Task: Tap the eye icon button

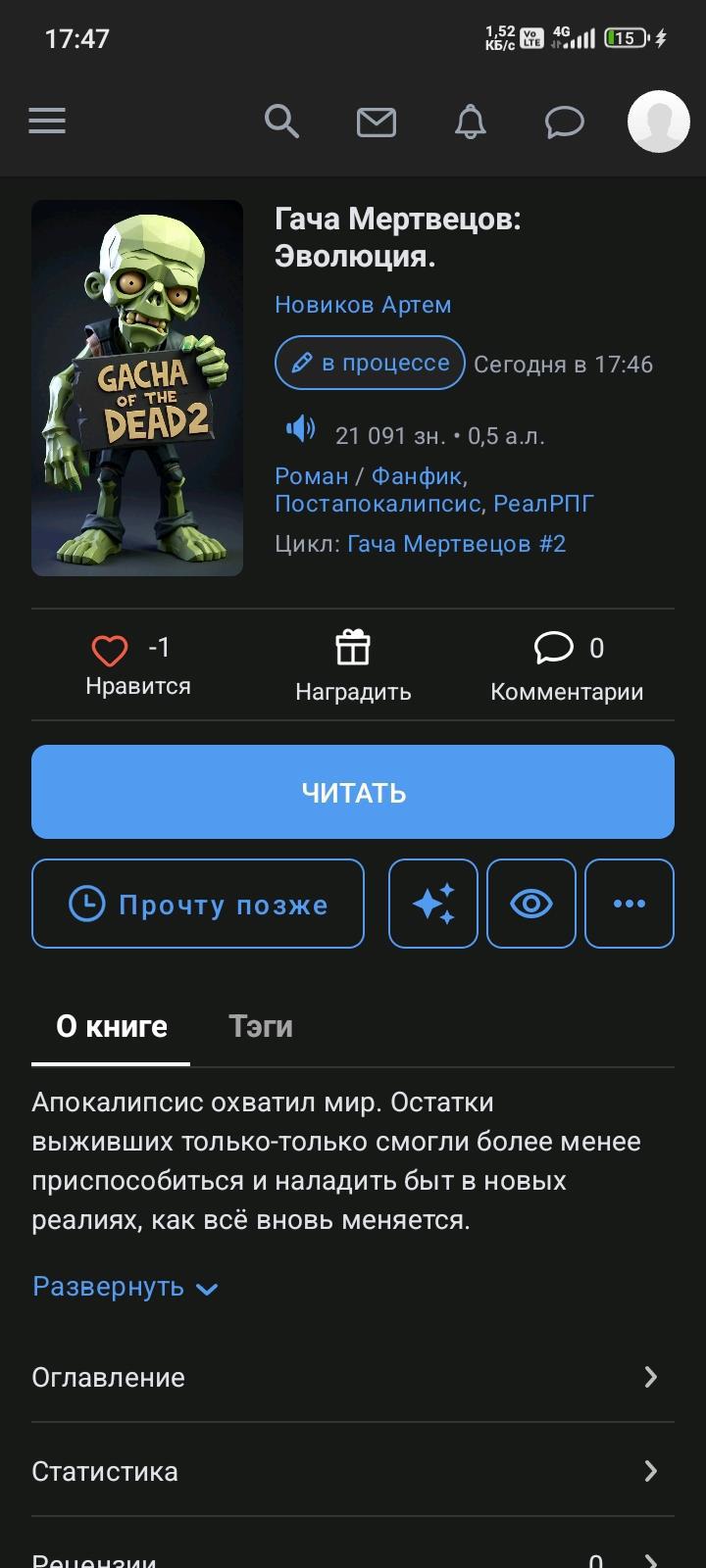Action: [531, 904]
